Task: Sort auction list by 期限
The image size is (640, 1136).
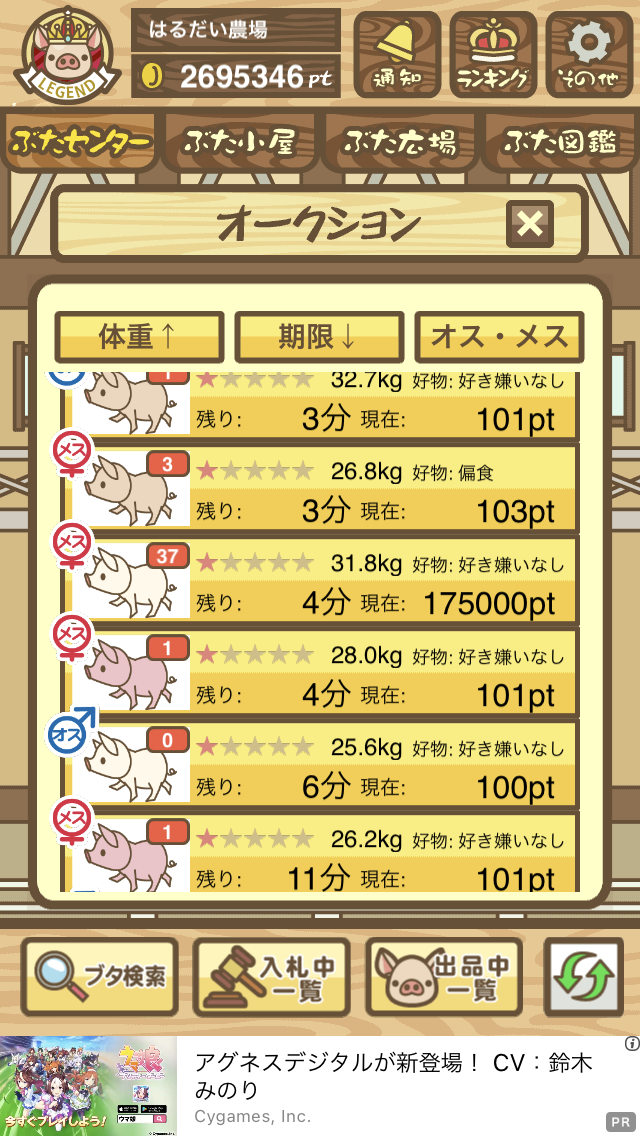Action: click(x=319, y=337)
